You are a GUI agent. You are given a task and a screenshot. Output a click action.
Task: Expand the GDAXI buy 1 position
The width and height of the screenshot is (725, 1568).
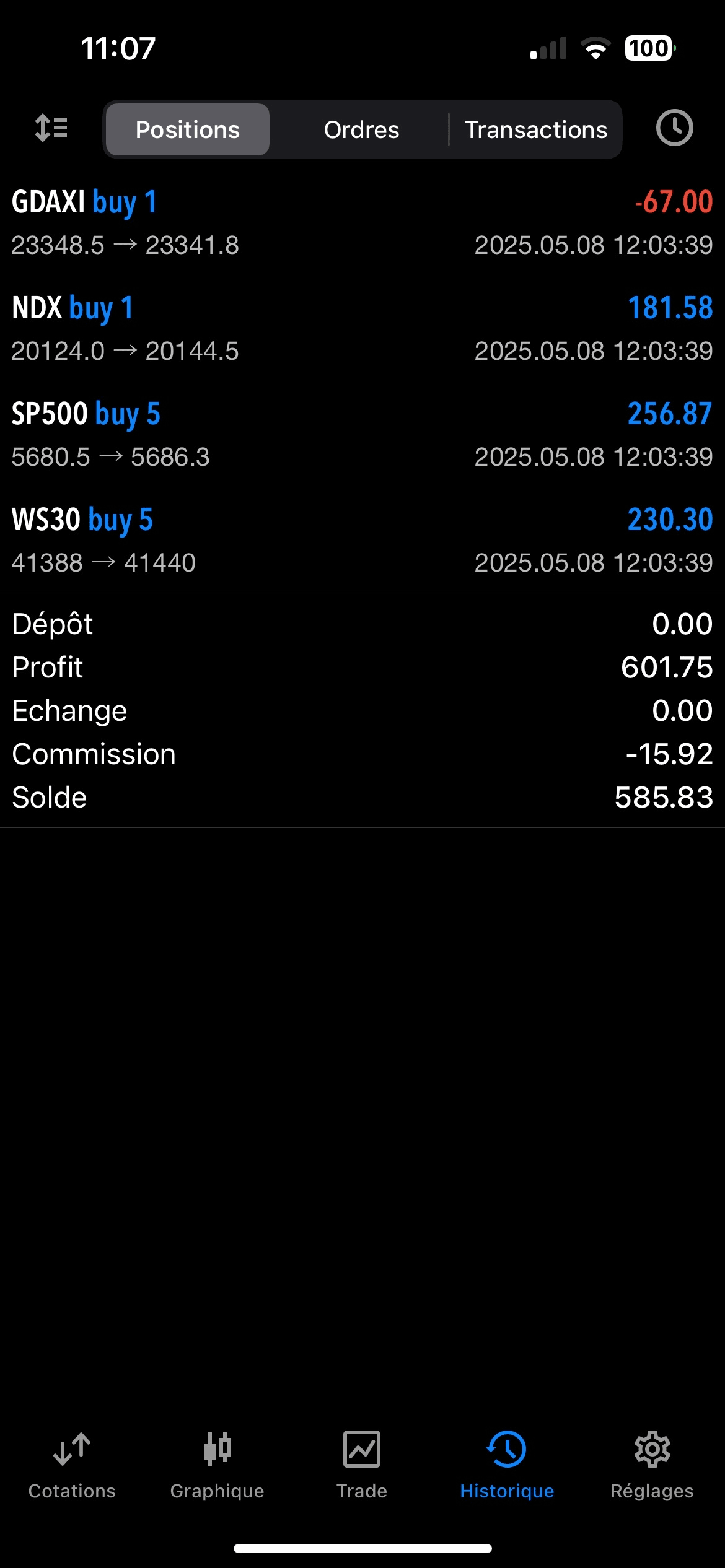click(x=362, y=222)
